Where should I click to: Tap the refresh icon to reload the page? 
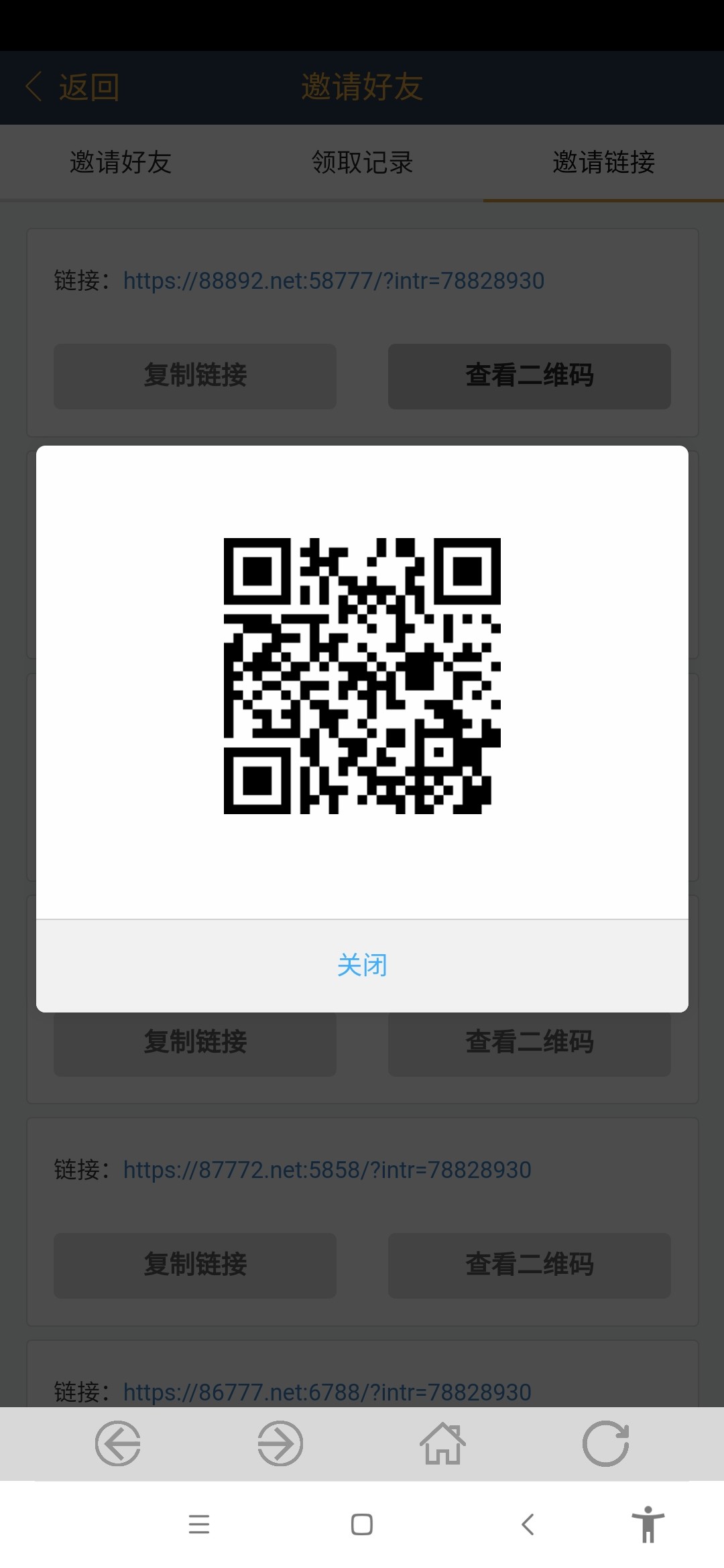pyautogui.click(x=605, y=1443)
